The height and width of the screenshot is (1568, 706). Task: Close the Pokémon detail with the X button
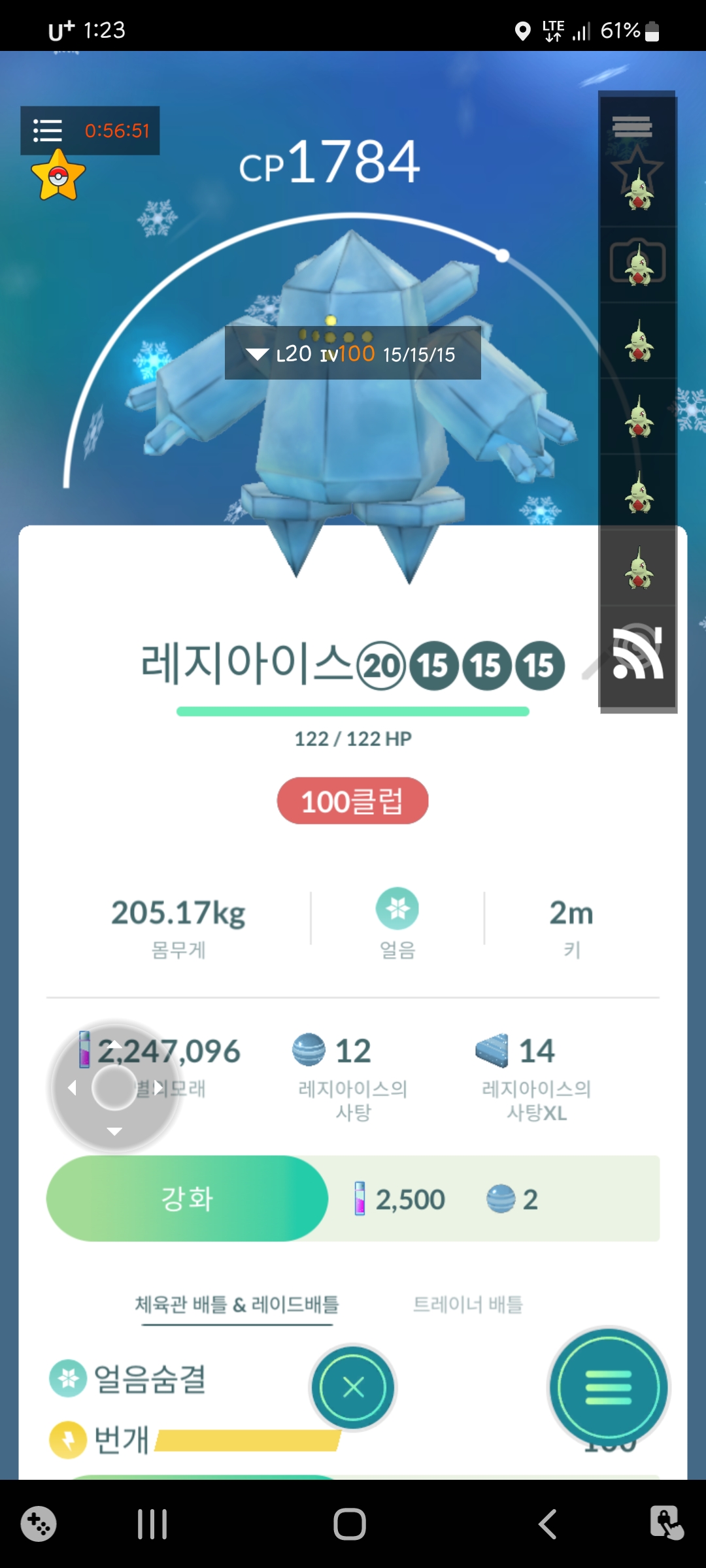tap(353, 1386)
